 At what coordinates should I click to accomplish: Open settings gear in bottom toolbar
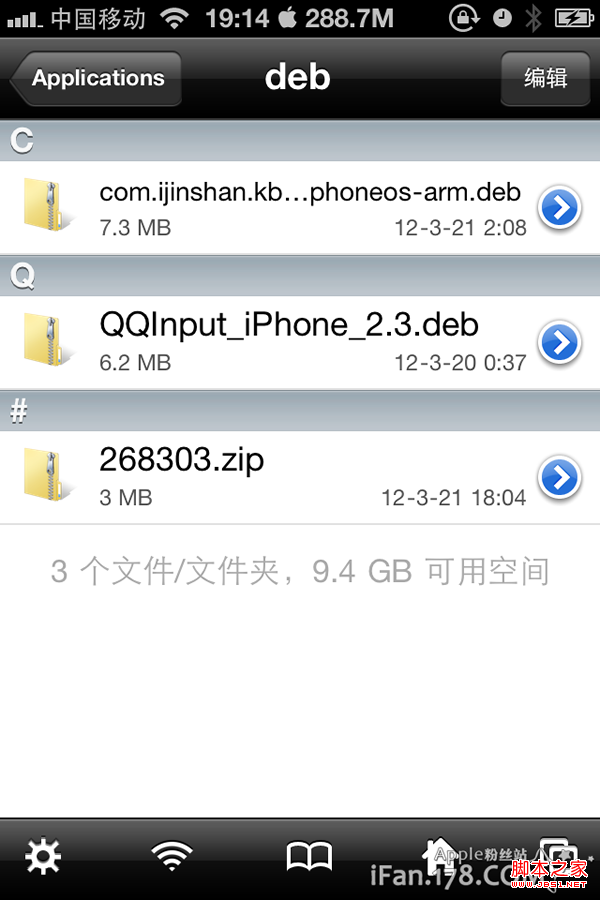click(x=43, y=857)
